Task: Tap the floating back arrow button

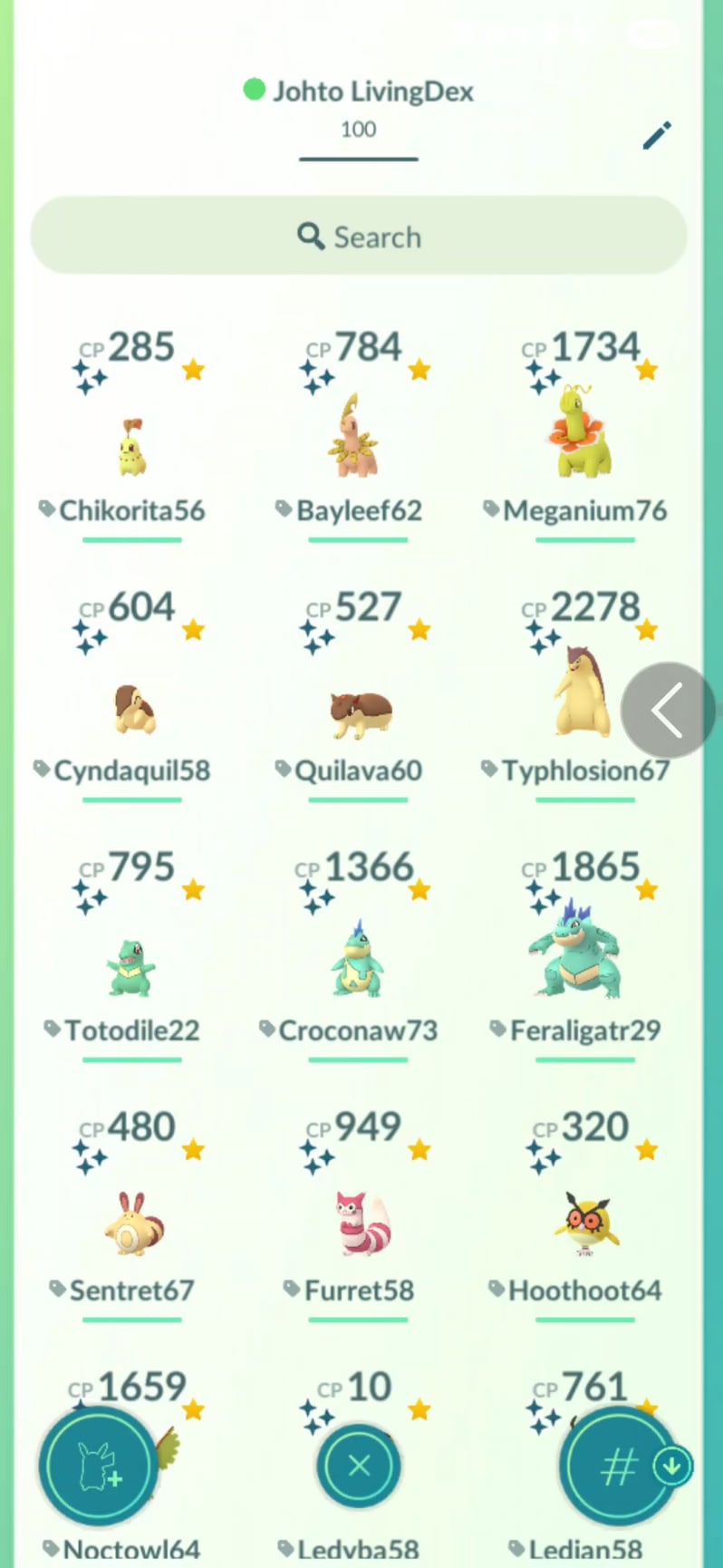Action: pyautogui.click(x=668, y=711)
